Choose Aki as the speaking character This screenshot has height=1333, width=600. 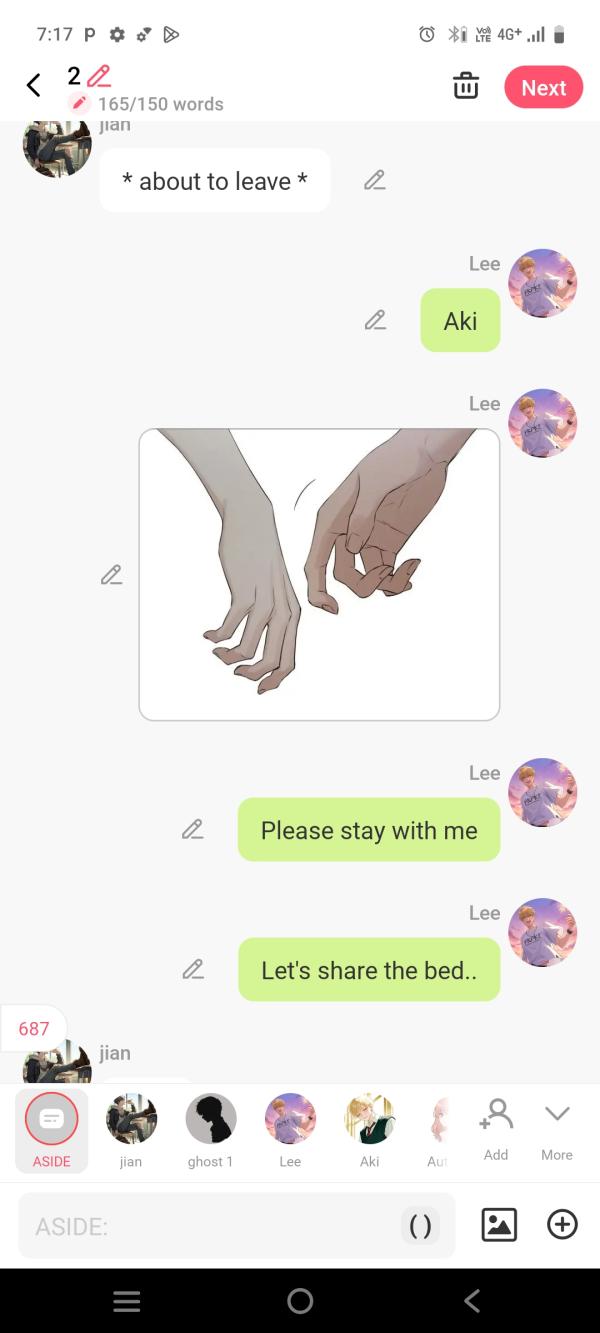coord(369,1130)
